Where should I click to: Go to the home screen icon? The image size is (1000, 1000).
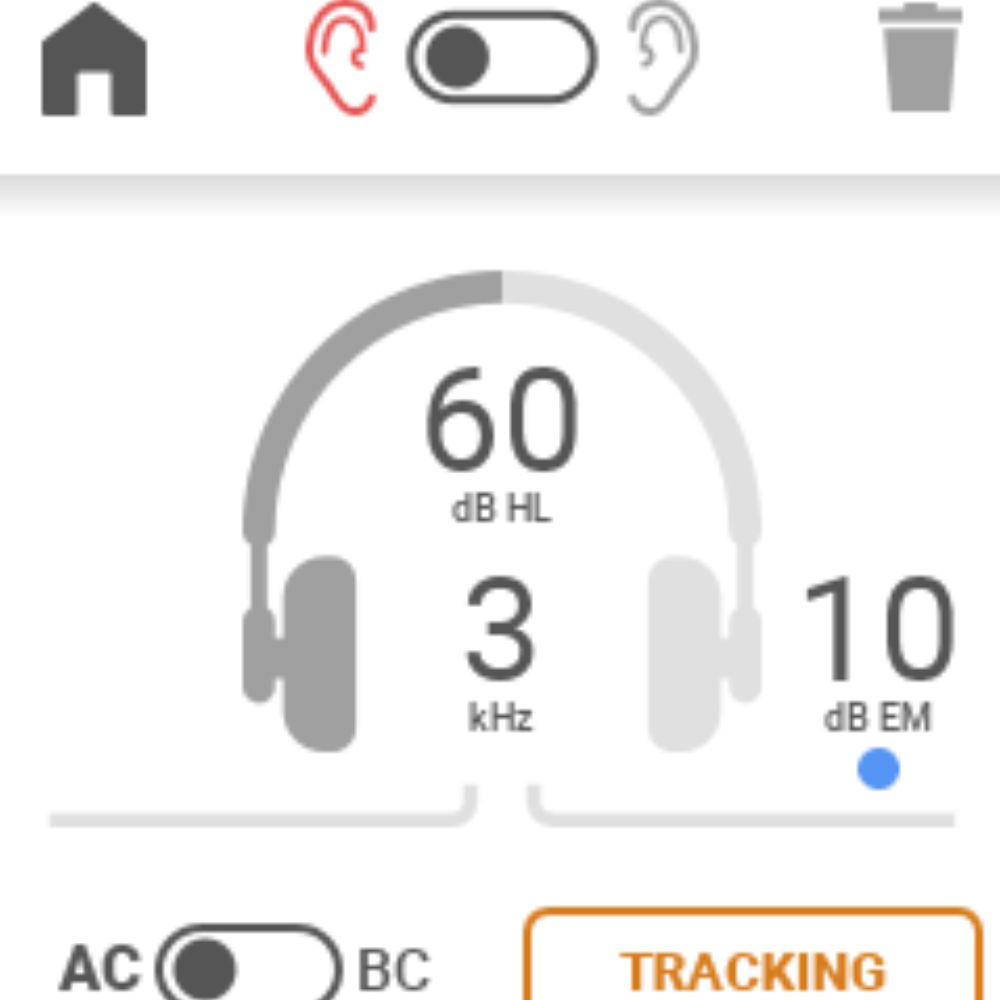(94, 62)
